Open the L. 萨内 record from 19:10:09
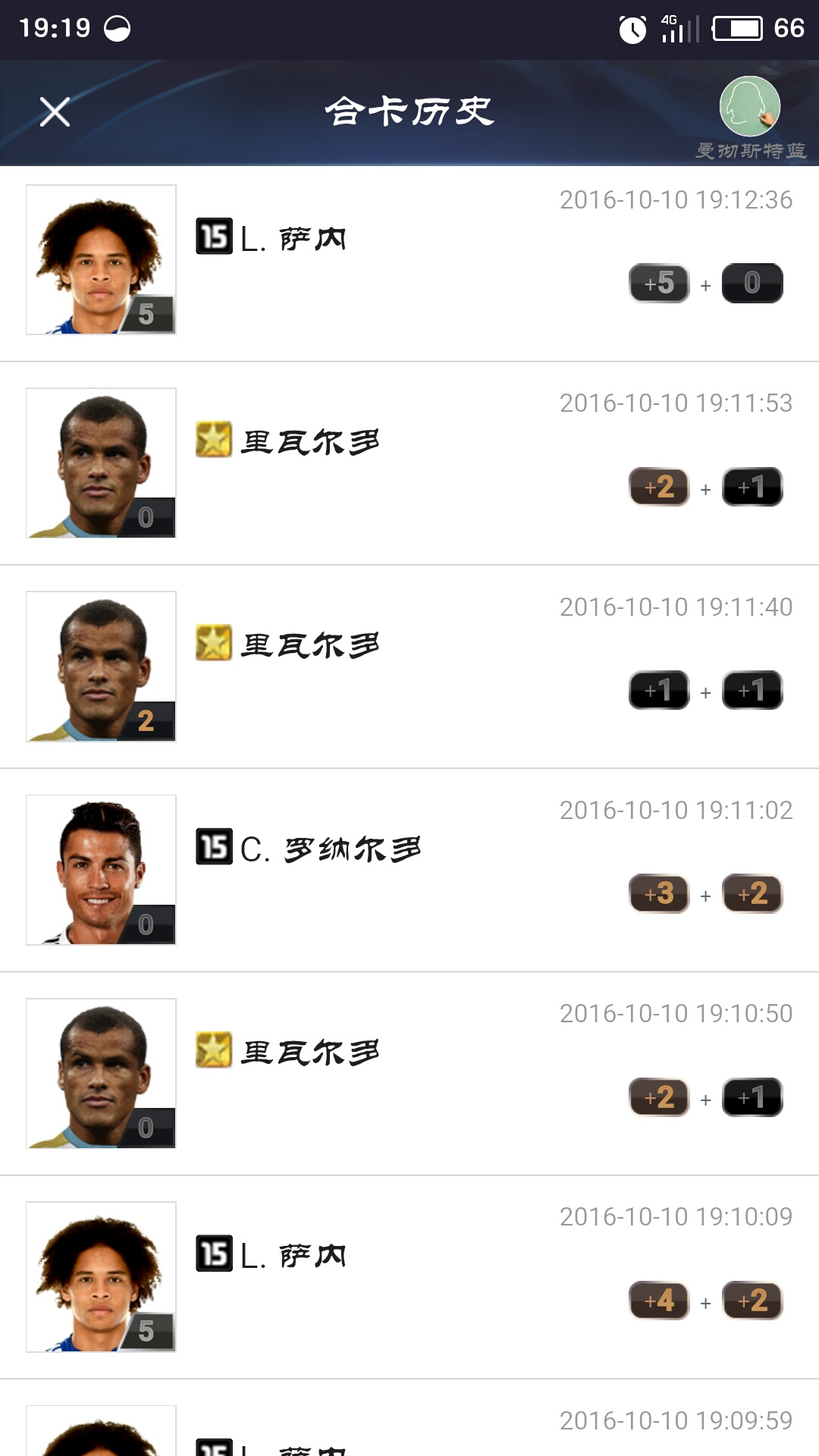This screenshot has height=1456, width=819. pos(409,1276)
